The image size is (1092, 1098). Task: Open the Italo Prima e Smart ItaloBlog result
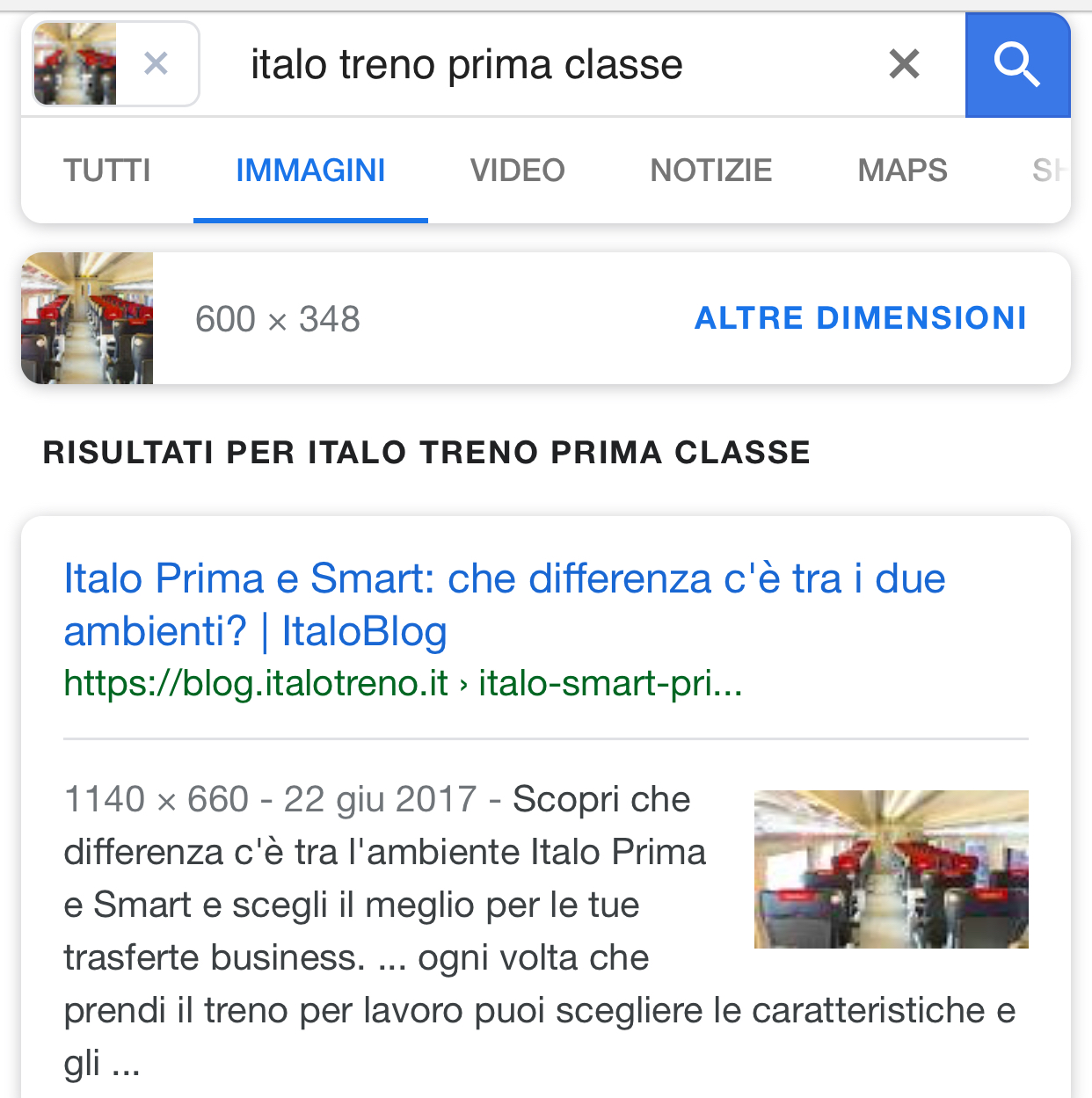click(504, 605)
